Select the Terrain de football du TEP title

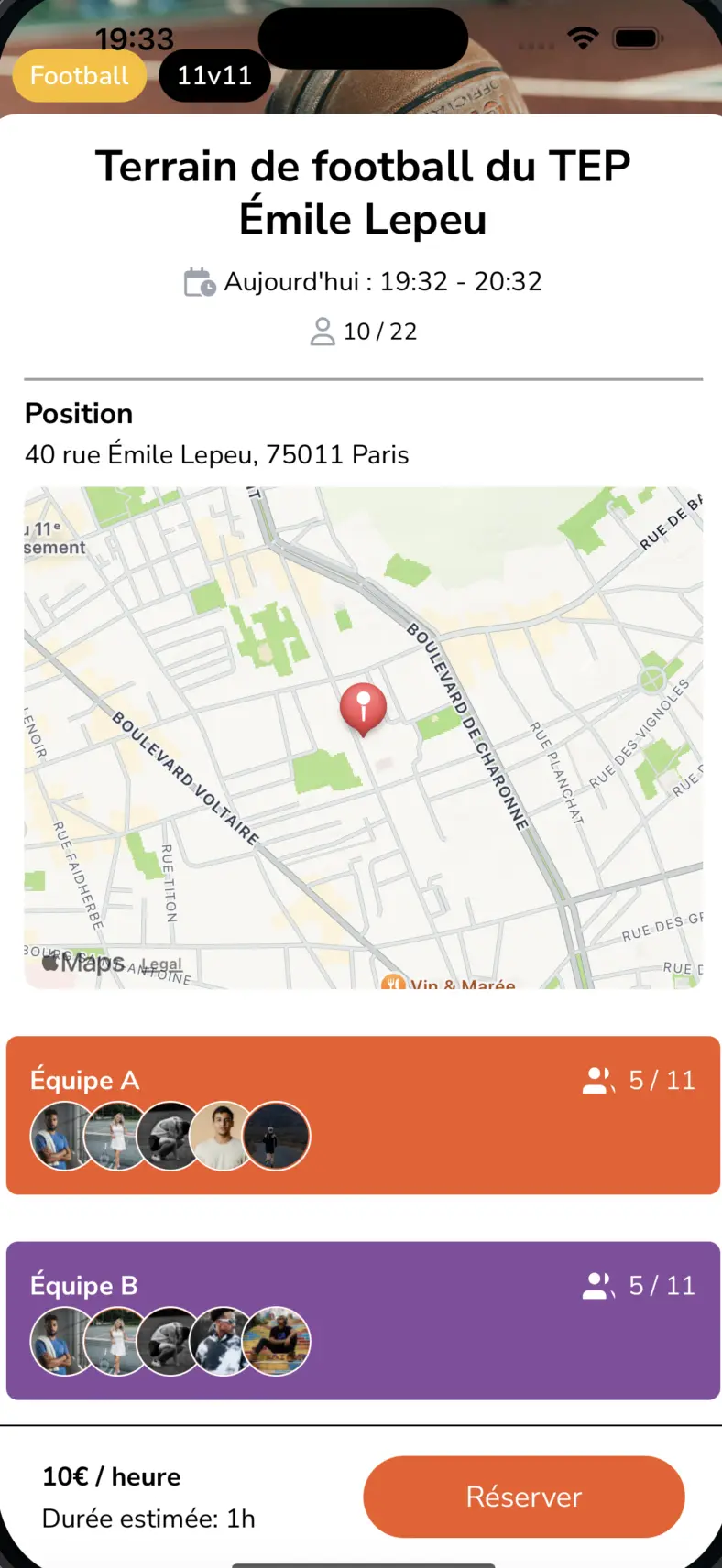363,192
